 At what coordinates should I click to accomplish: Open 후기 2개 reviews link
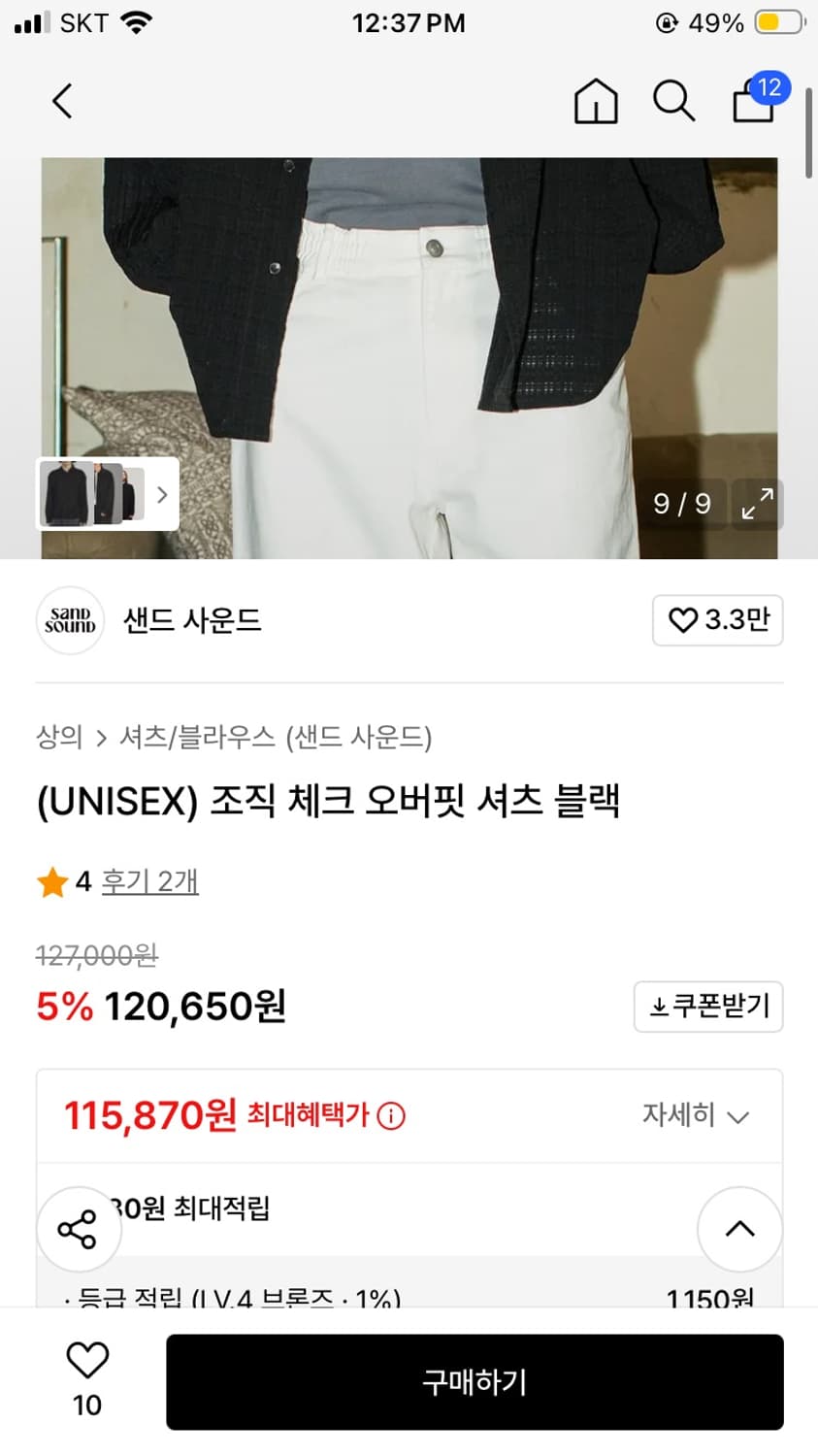[x=149, y=881]
